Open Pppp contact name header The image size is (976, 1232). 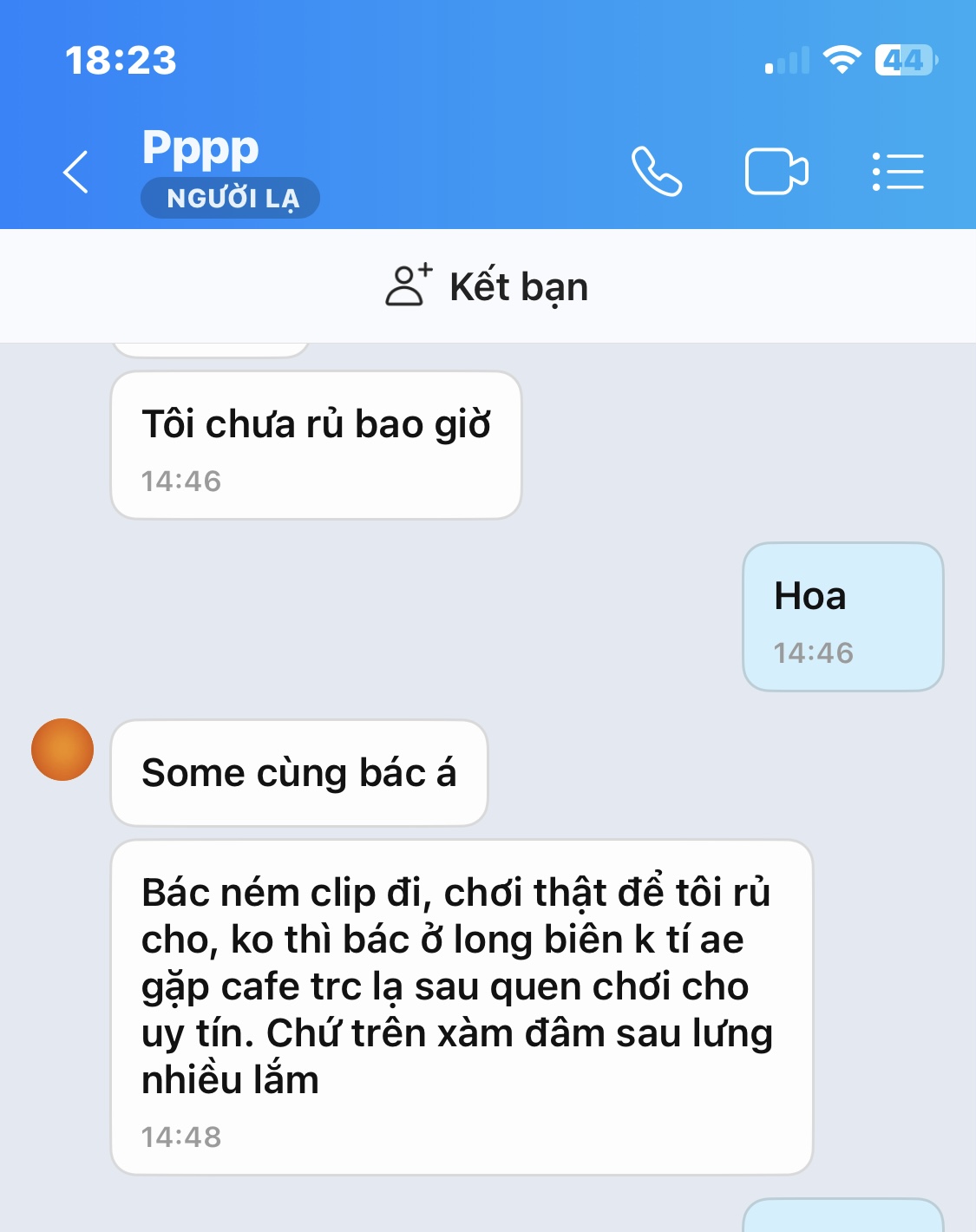pos(200,148)
